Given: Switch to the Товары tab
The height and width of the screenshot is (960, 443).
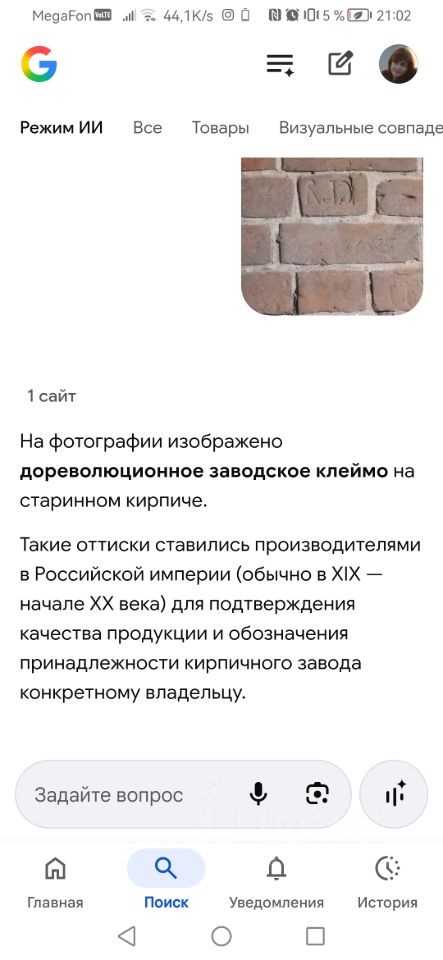Looking at the screenshot, I should tap(220, 128).
